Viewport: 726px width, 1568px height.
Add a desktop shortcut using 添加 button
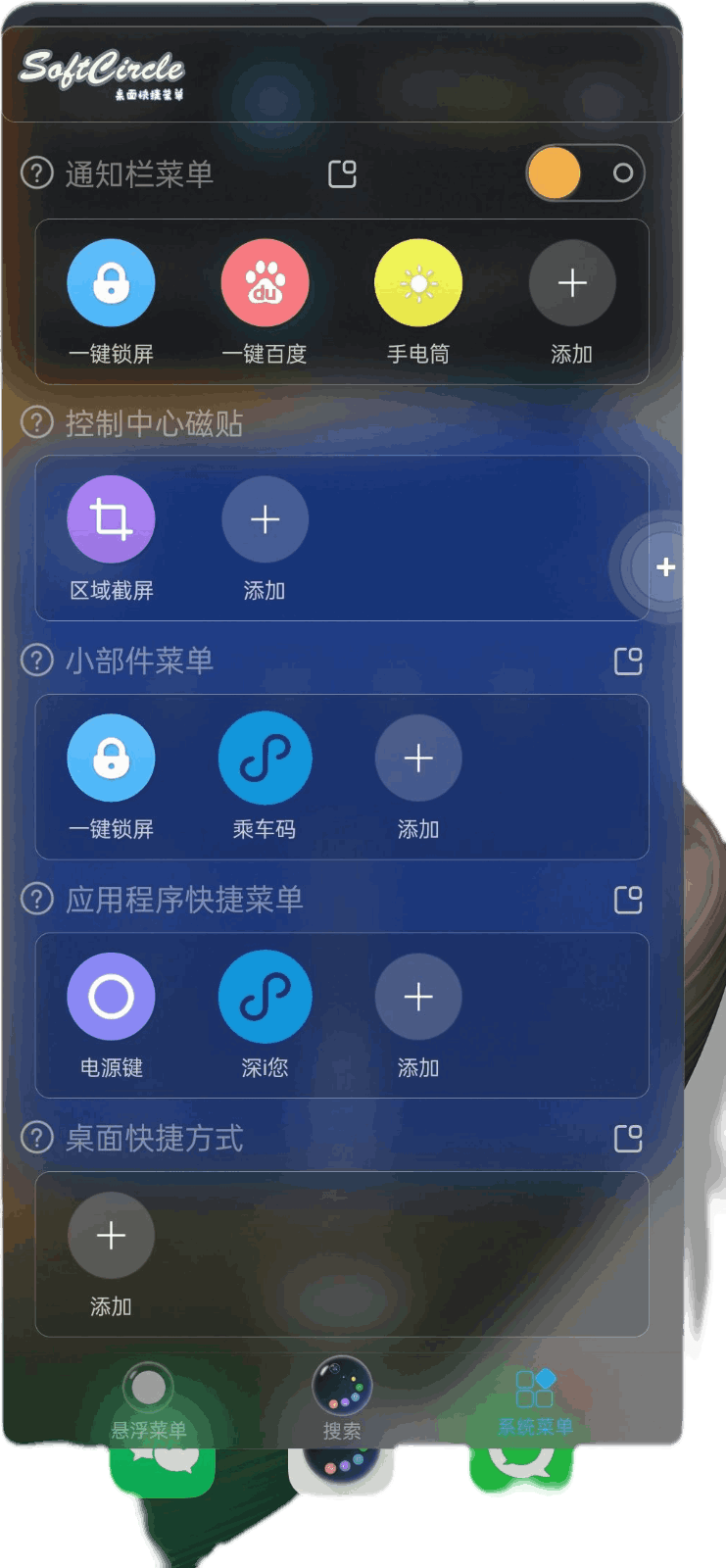[111, 1236]
